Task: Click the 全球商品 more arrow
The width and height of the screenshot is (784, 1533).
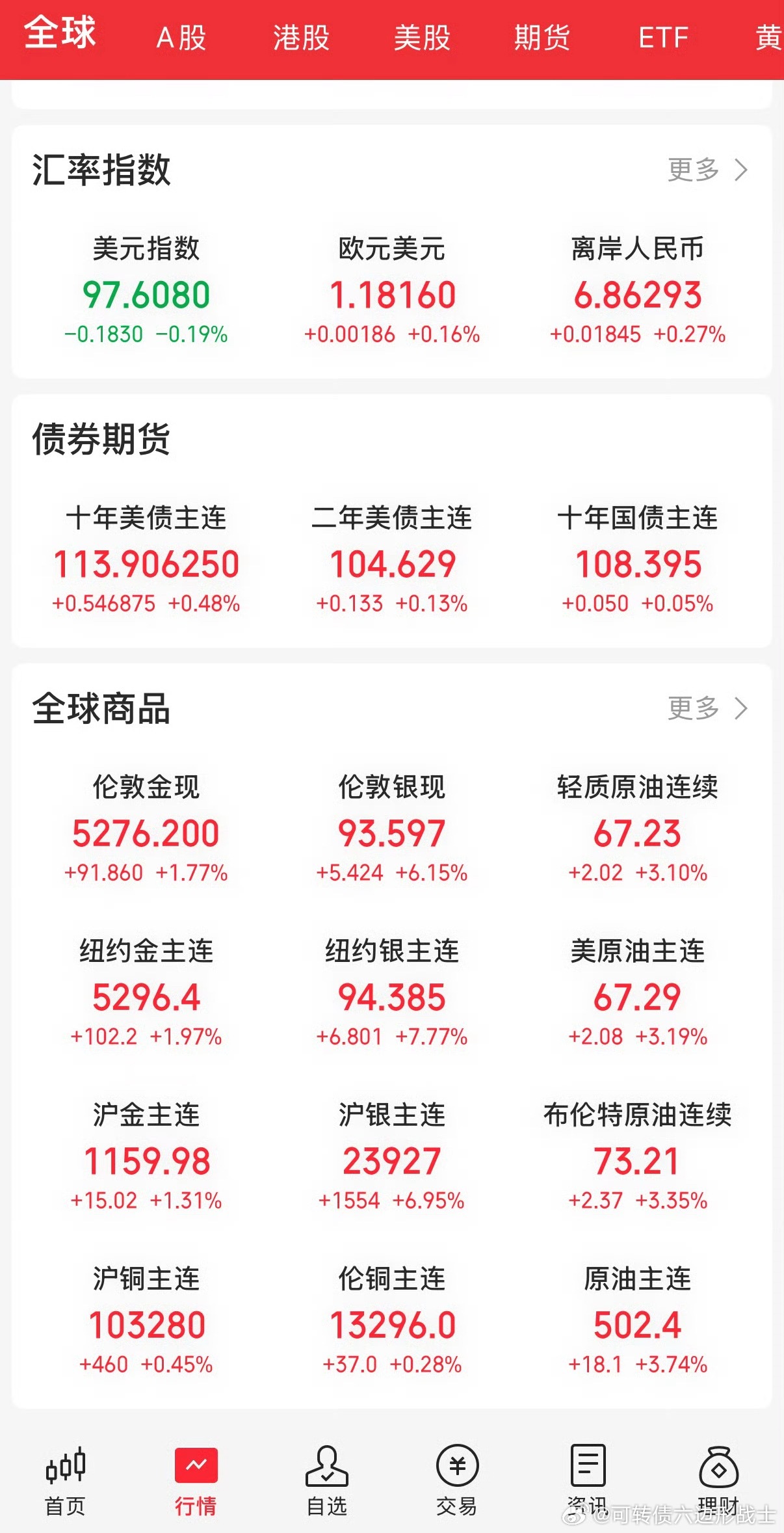Action: point(741,709)
